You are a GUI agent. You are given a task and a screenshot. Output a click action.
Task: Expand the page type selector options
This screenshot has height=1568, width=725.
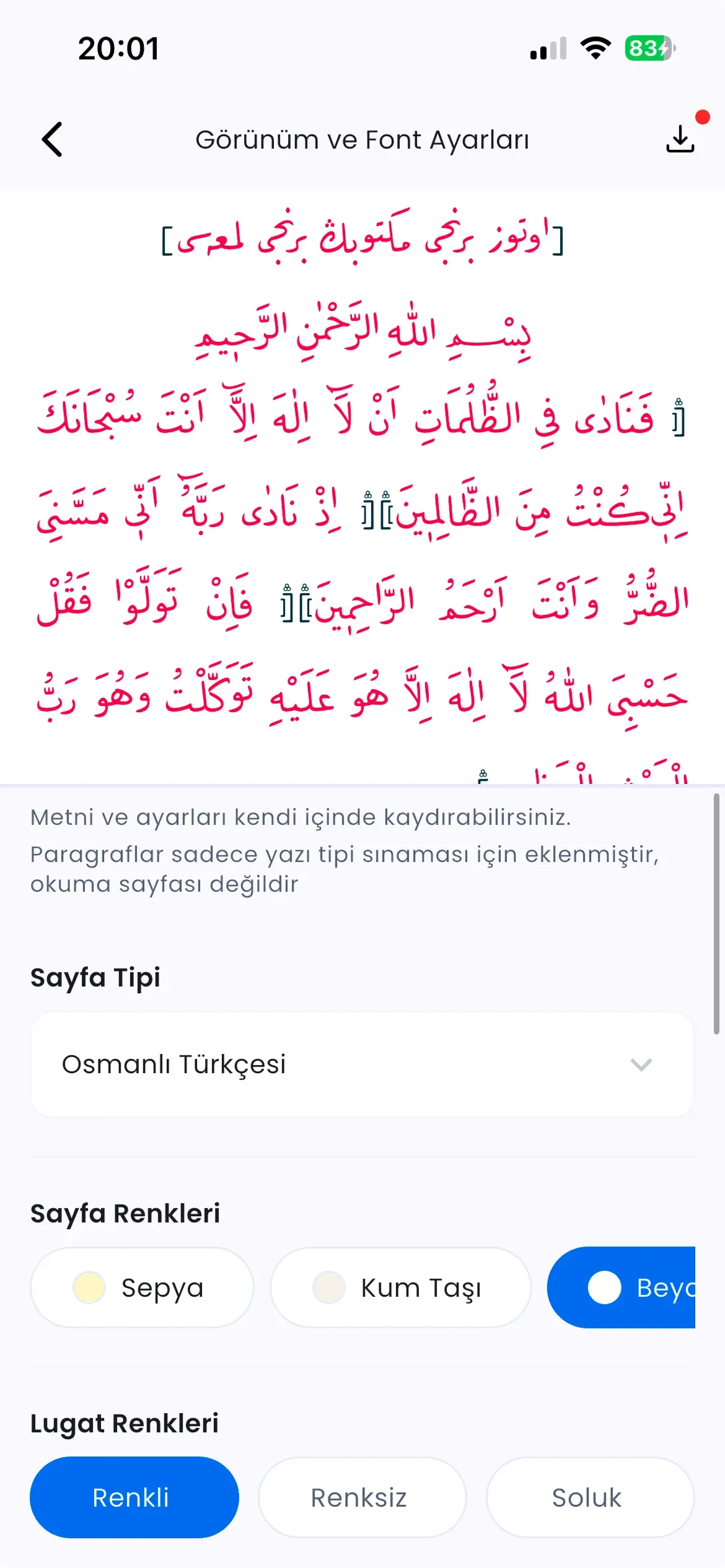(362, 1064)
